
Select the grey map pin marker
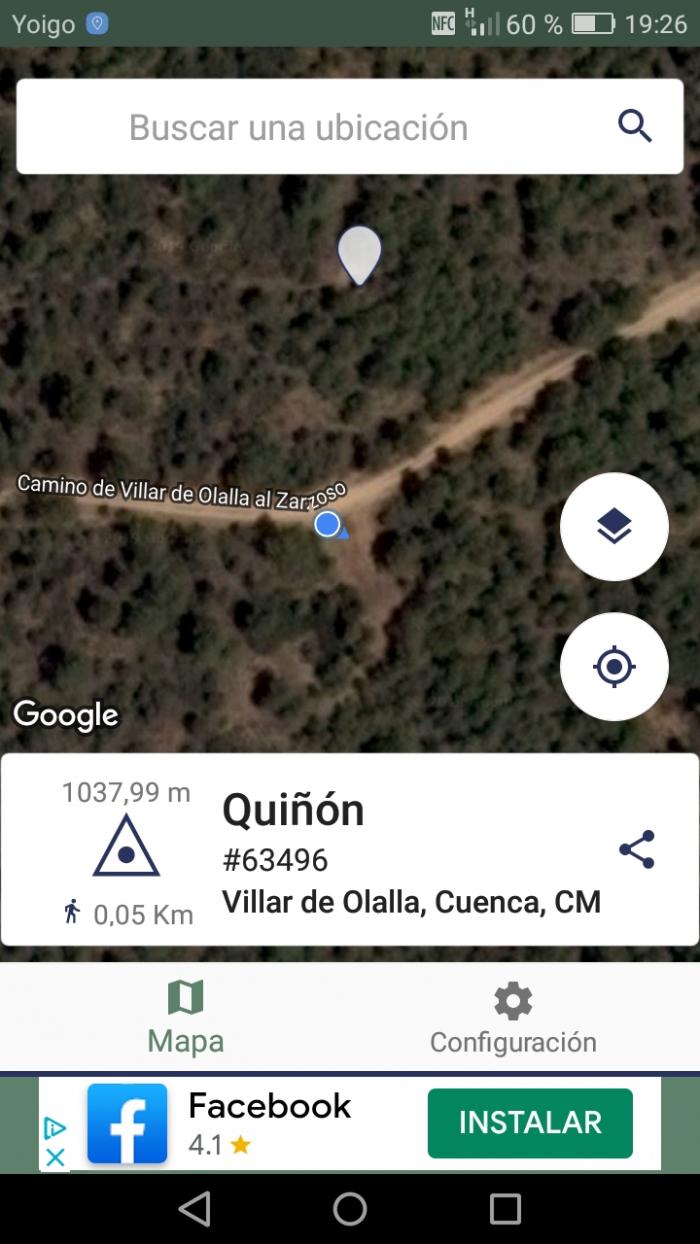359,256
